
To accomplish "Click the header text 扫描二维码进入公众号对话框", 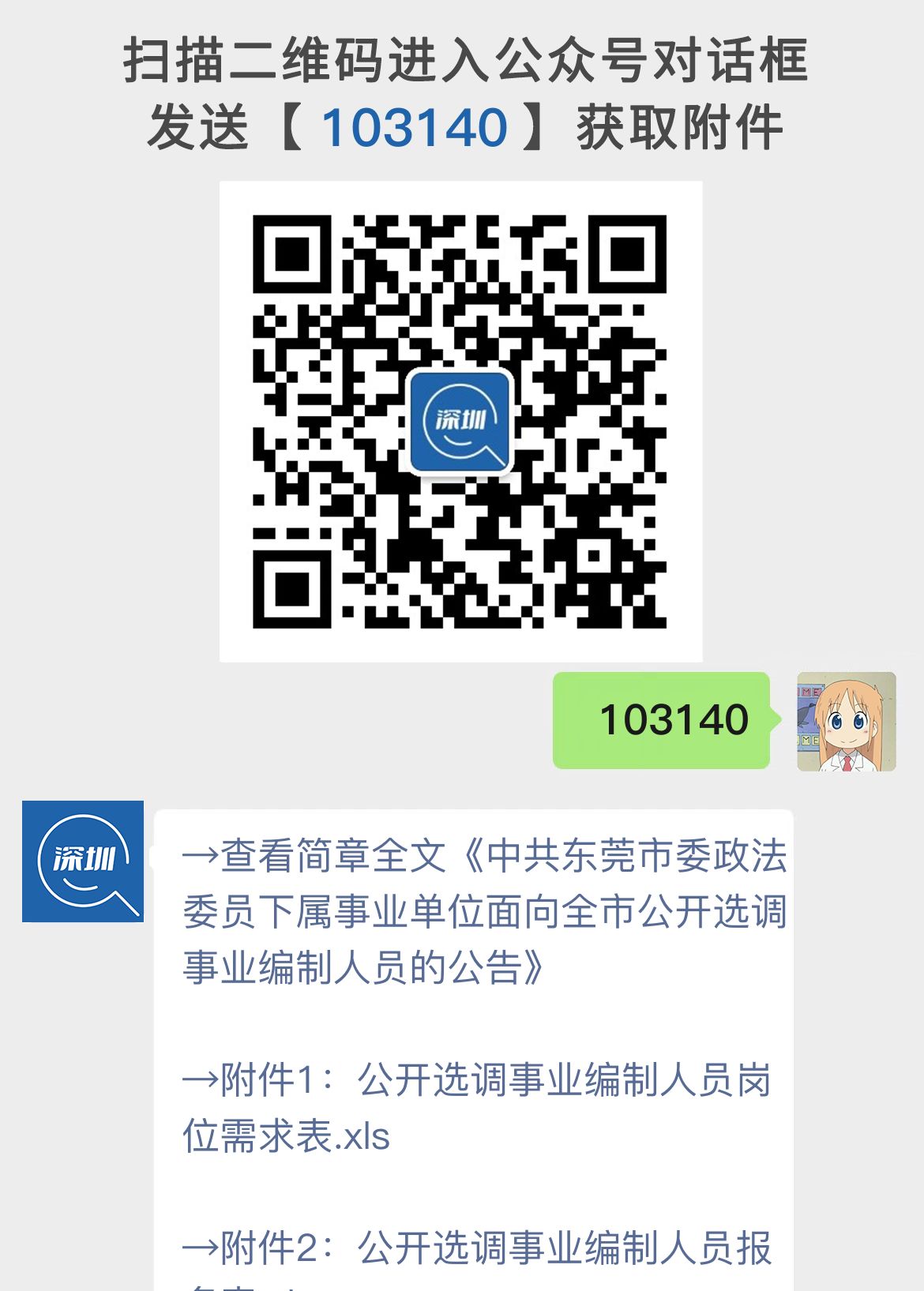I will pos(461,63).
